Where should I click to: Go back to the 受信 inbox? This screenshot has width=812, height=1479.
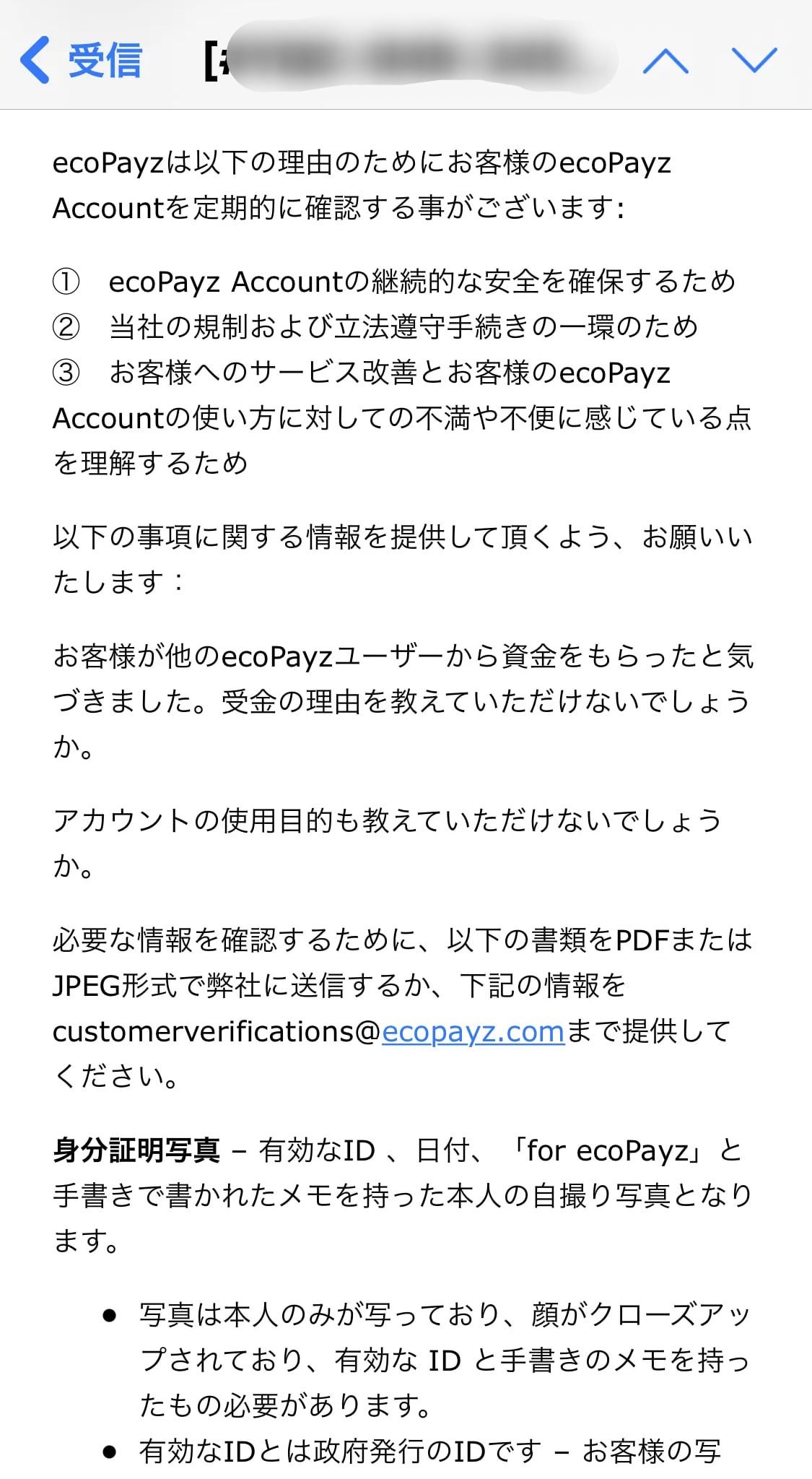[x=81, y=60]
